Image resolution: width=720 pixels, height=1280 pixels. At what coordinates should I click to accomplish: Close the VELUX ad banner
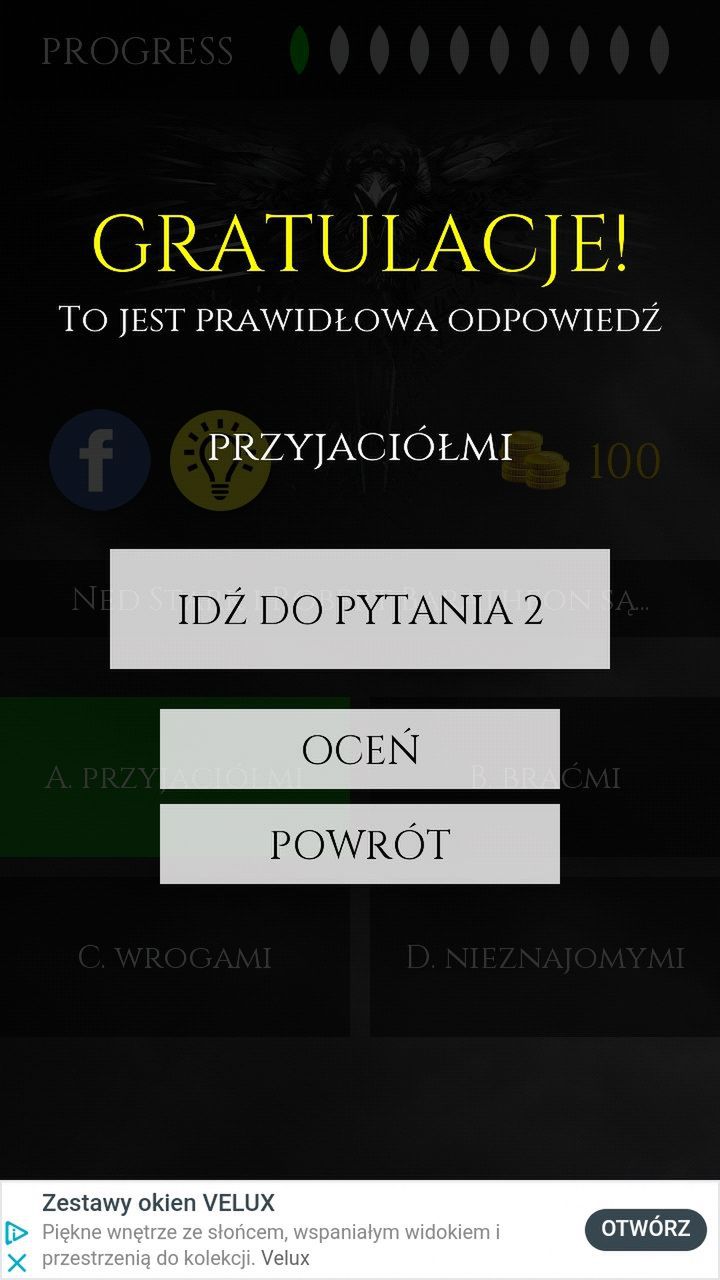(x=16, y=1262)
